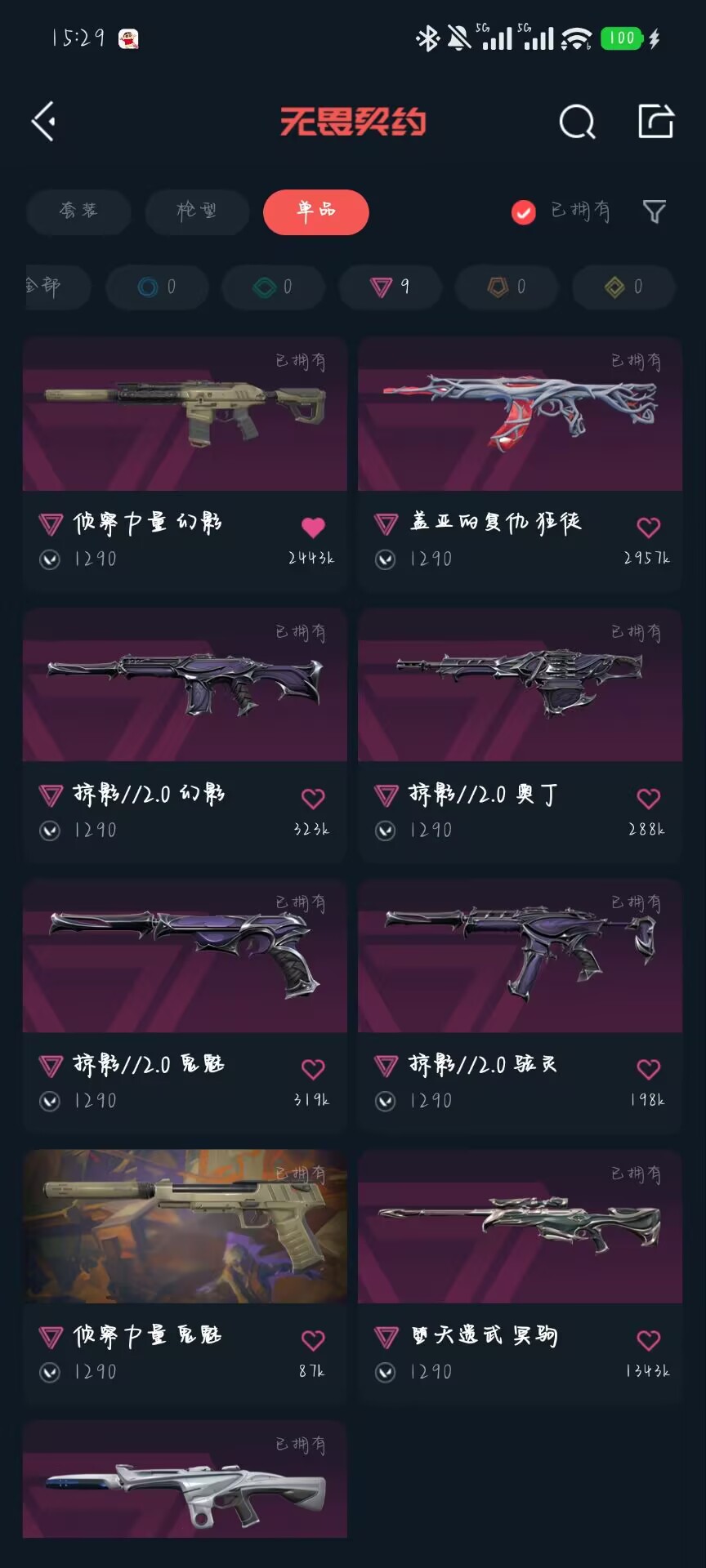Go back using the top-left arrow
The width and height of the screenshot is (706, 1568).
pos(44,122)
